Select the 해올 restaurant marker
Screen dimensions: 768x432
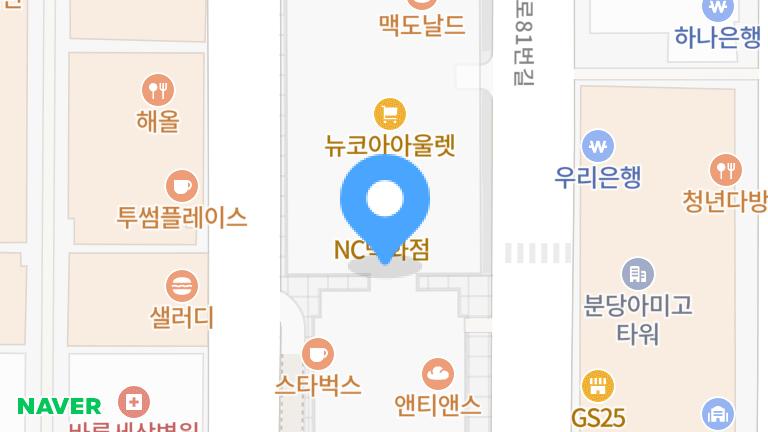click(x=158, y=91)
